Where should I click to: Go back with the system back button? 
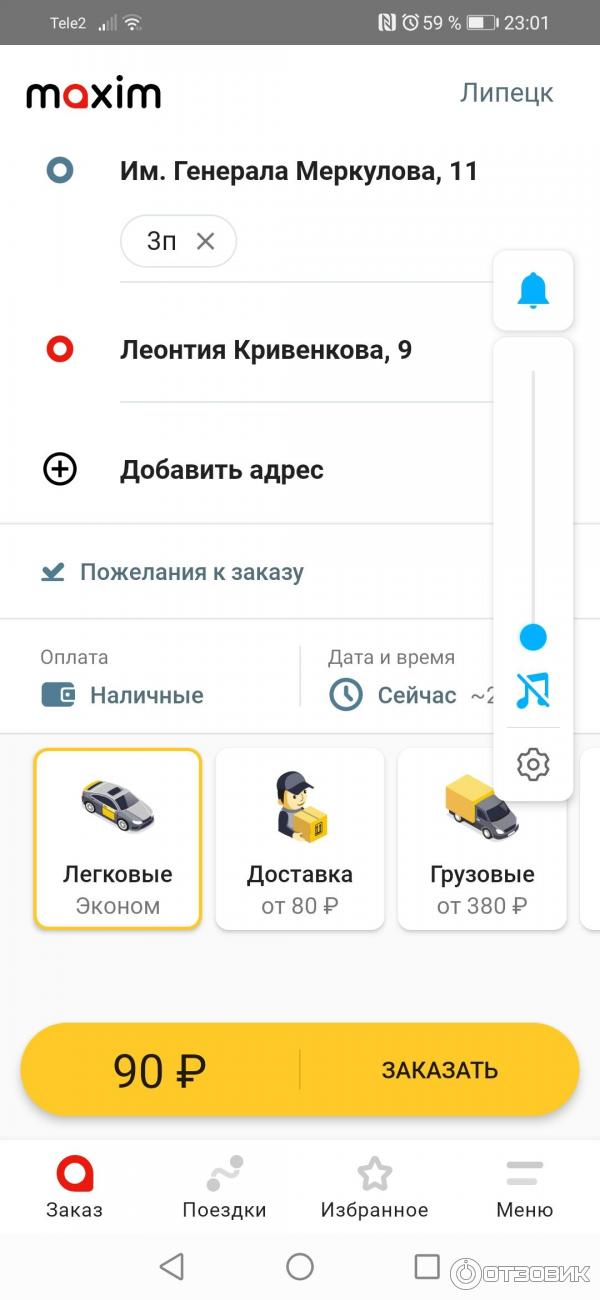172,1267
